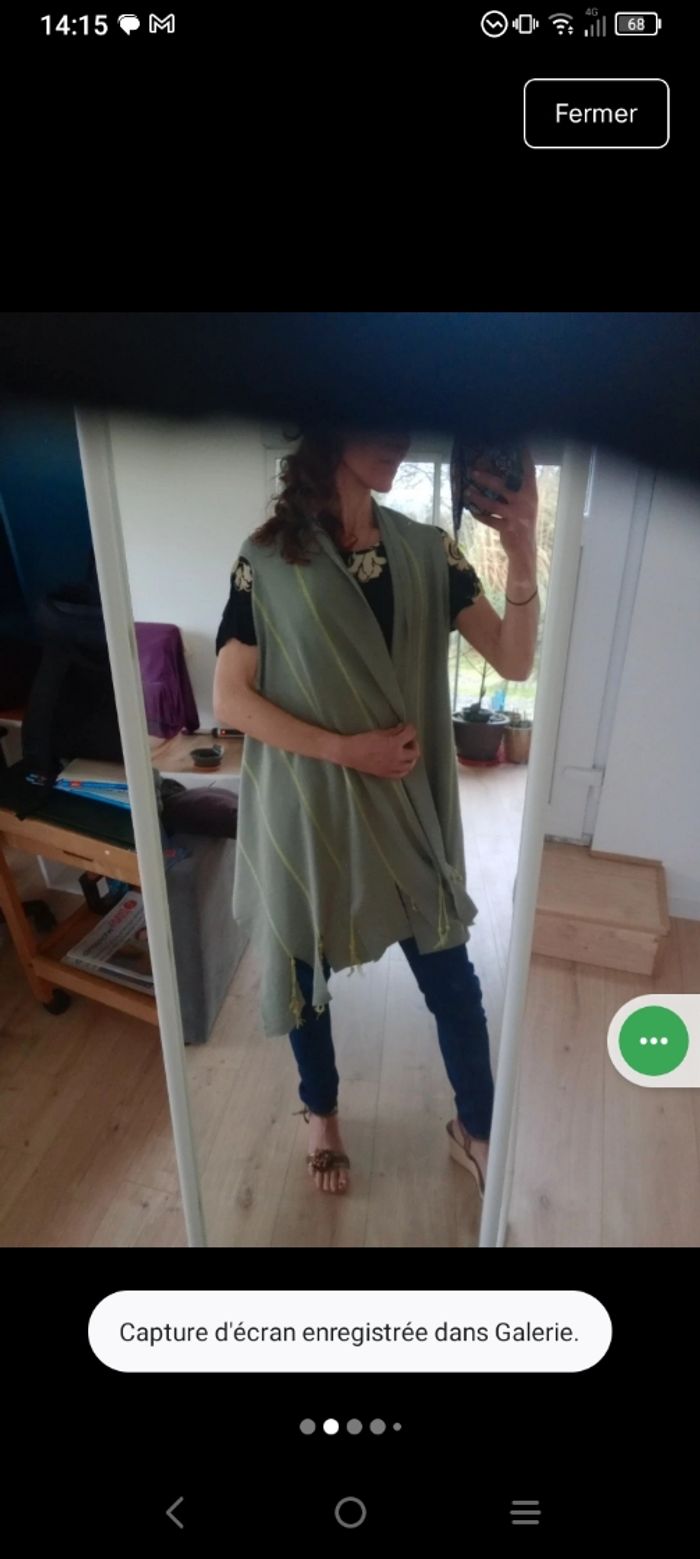Open the green floating three-dots button
700x1559 pixels.
click(x=653, y=1041)
